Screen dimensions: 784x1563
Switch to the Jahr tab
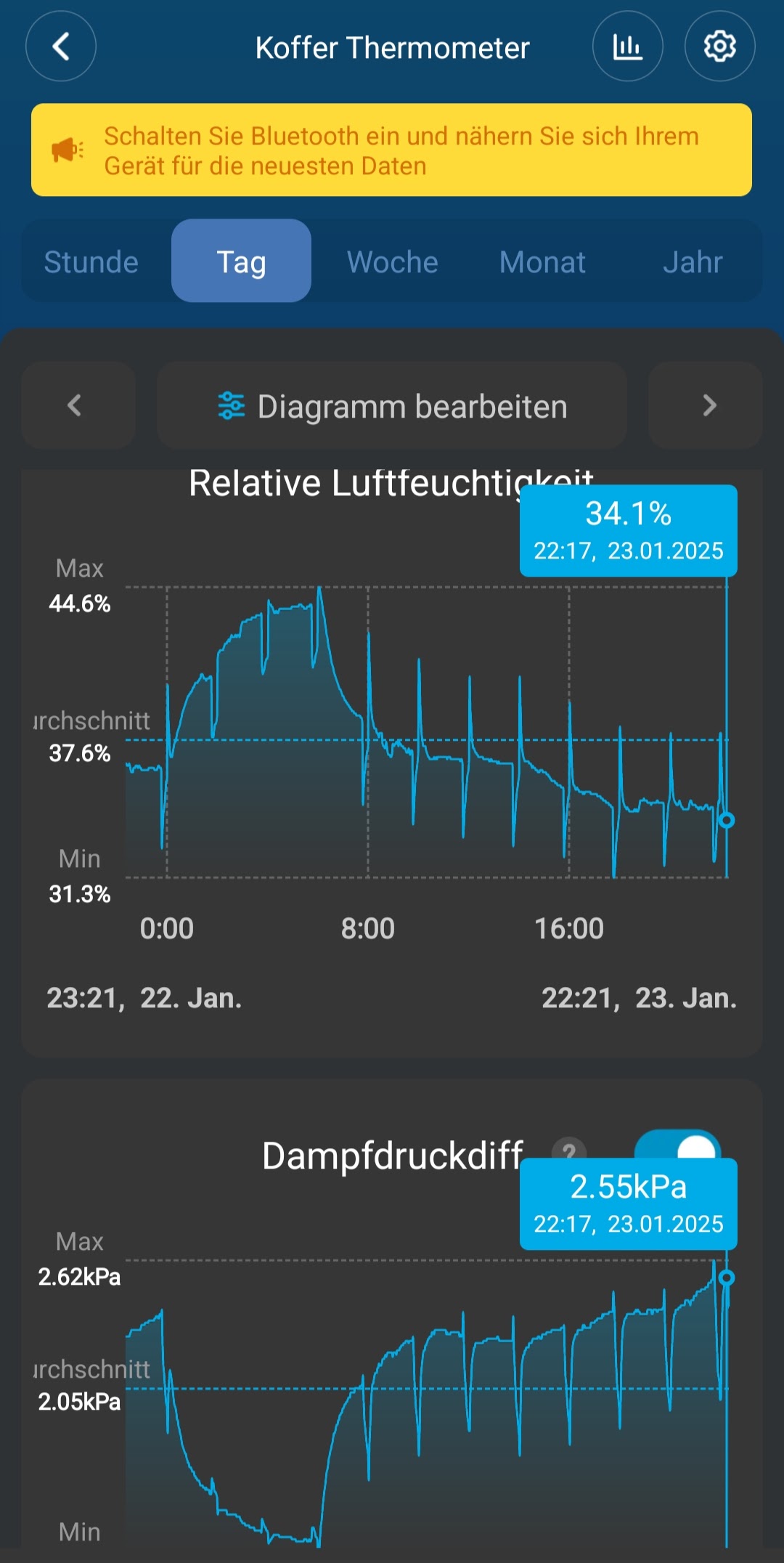pos(693,261)
